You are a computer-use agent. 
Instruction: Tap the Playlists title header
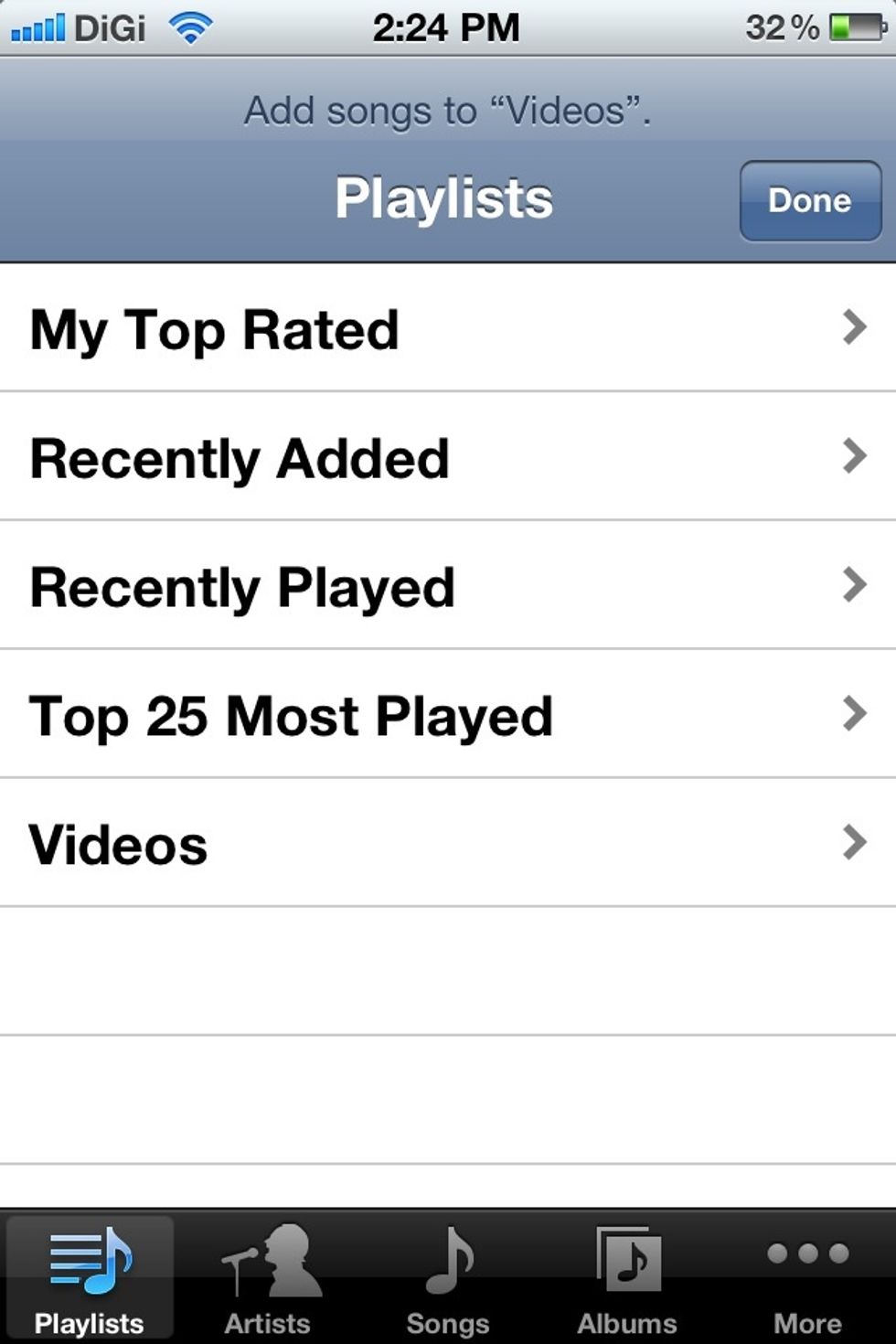(x=445, y=197)
